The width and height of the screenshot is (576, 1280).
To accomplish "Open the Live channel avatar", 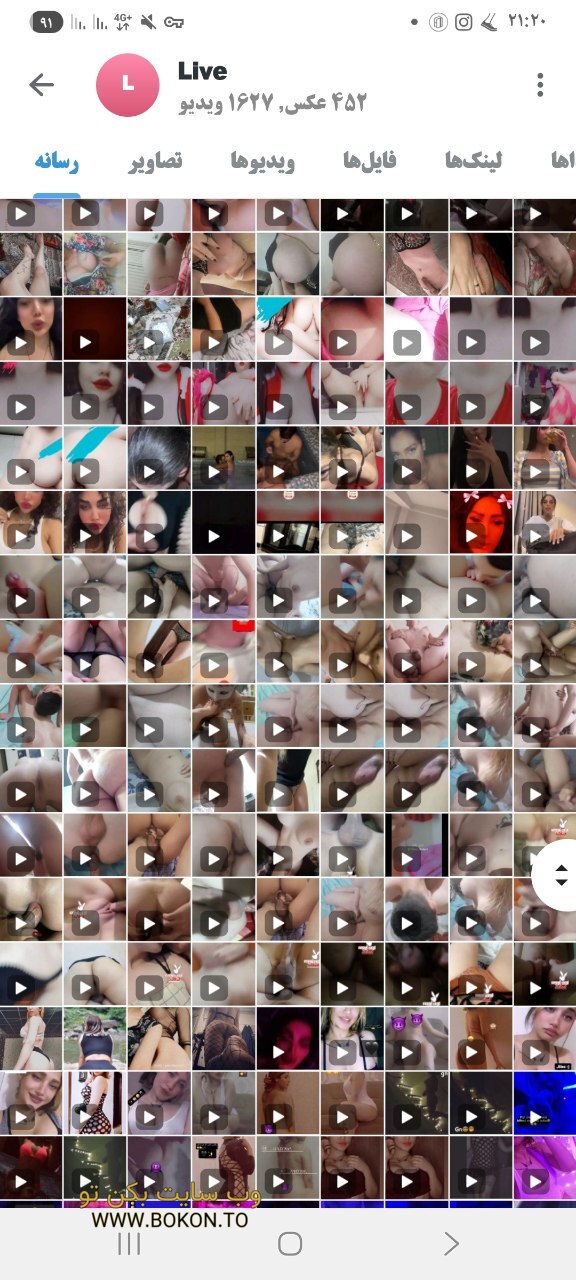I will [127, 85].
